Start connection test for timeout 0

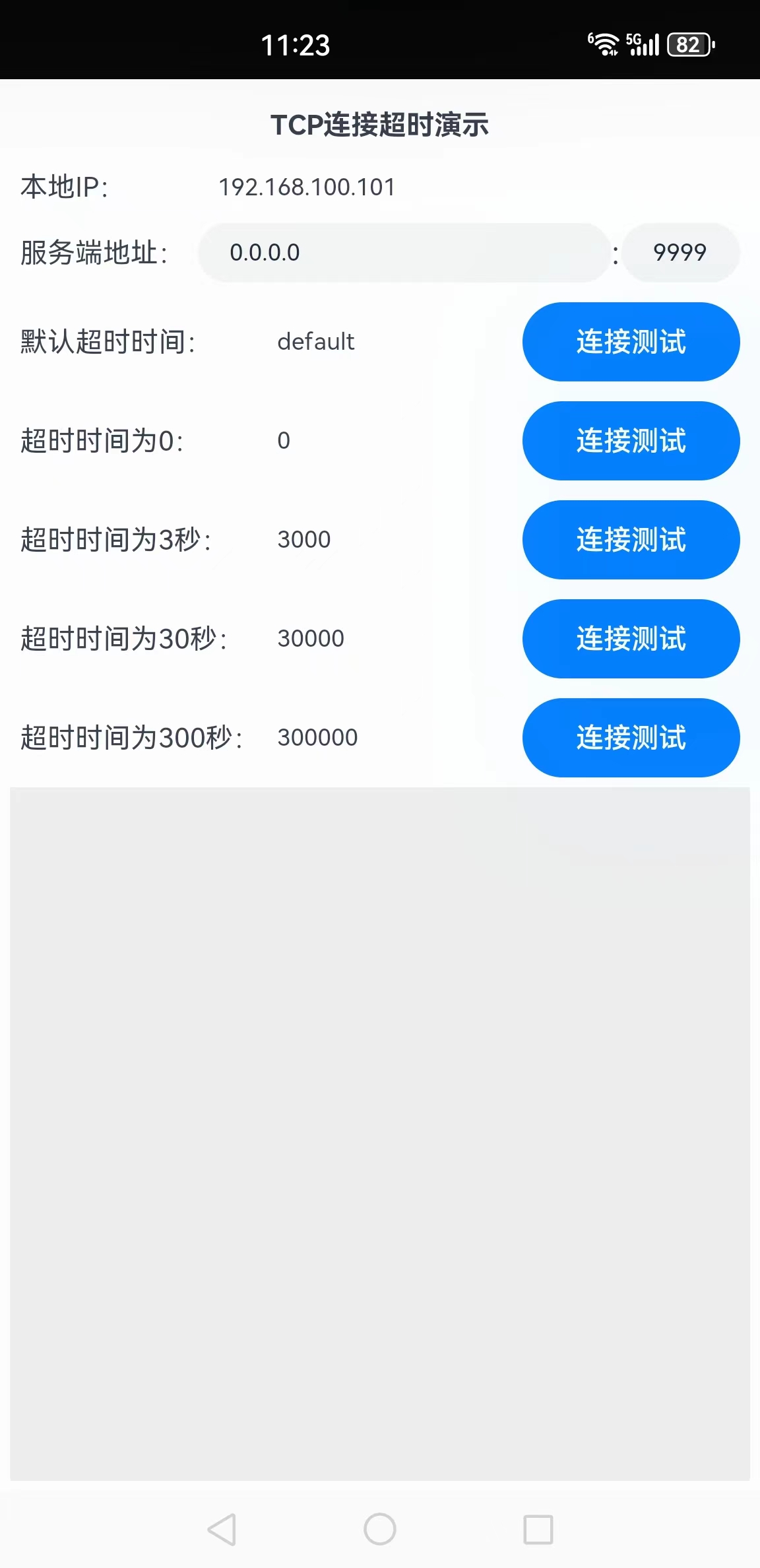click(x=631, y=441)
